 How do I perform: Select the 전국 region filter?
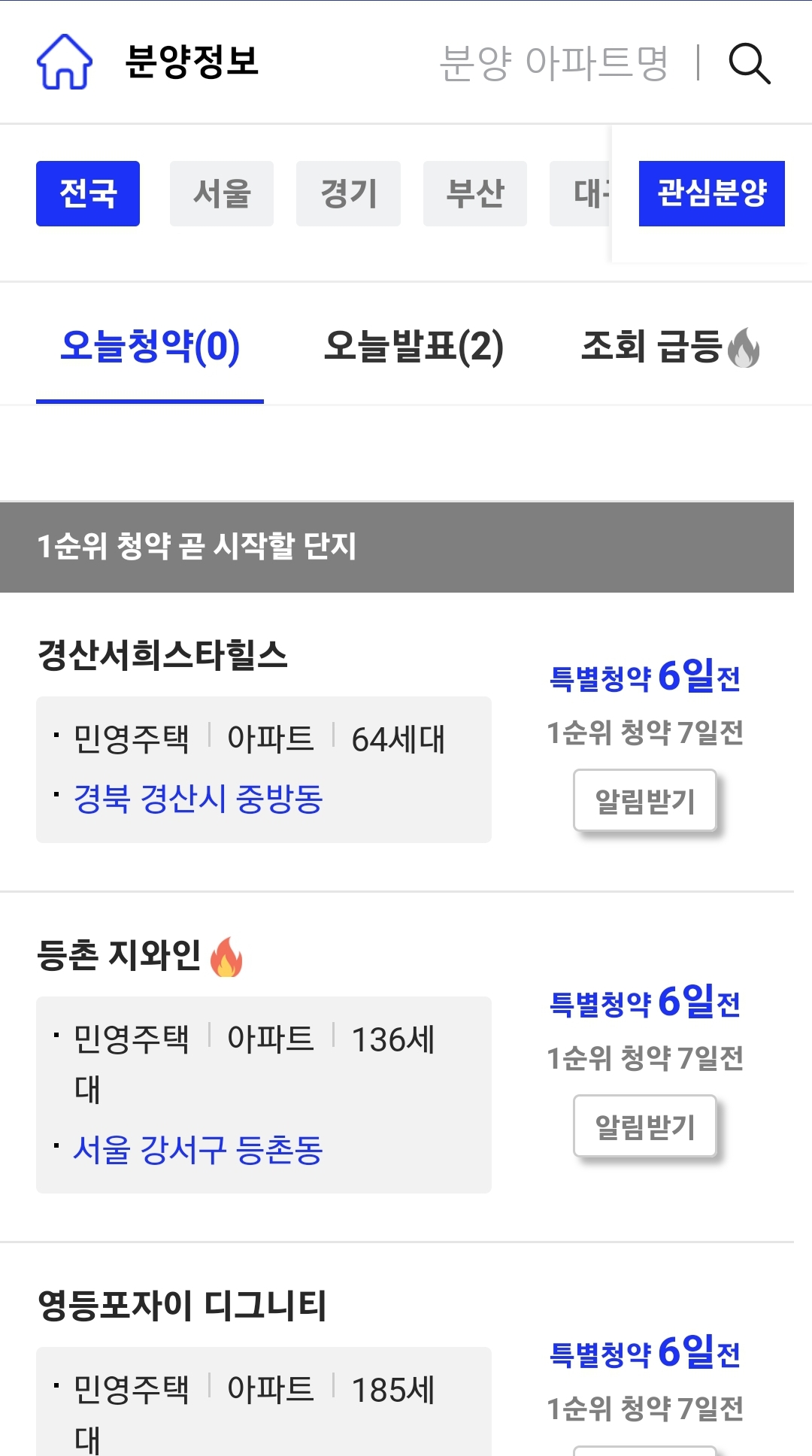click(88, 193)
